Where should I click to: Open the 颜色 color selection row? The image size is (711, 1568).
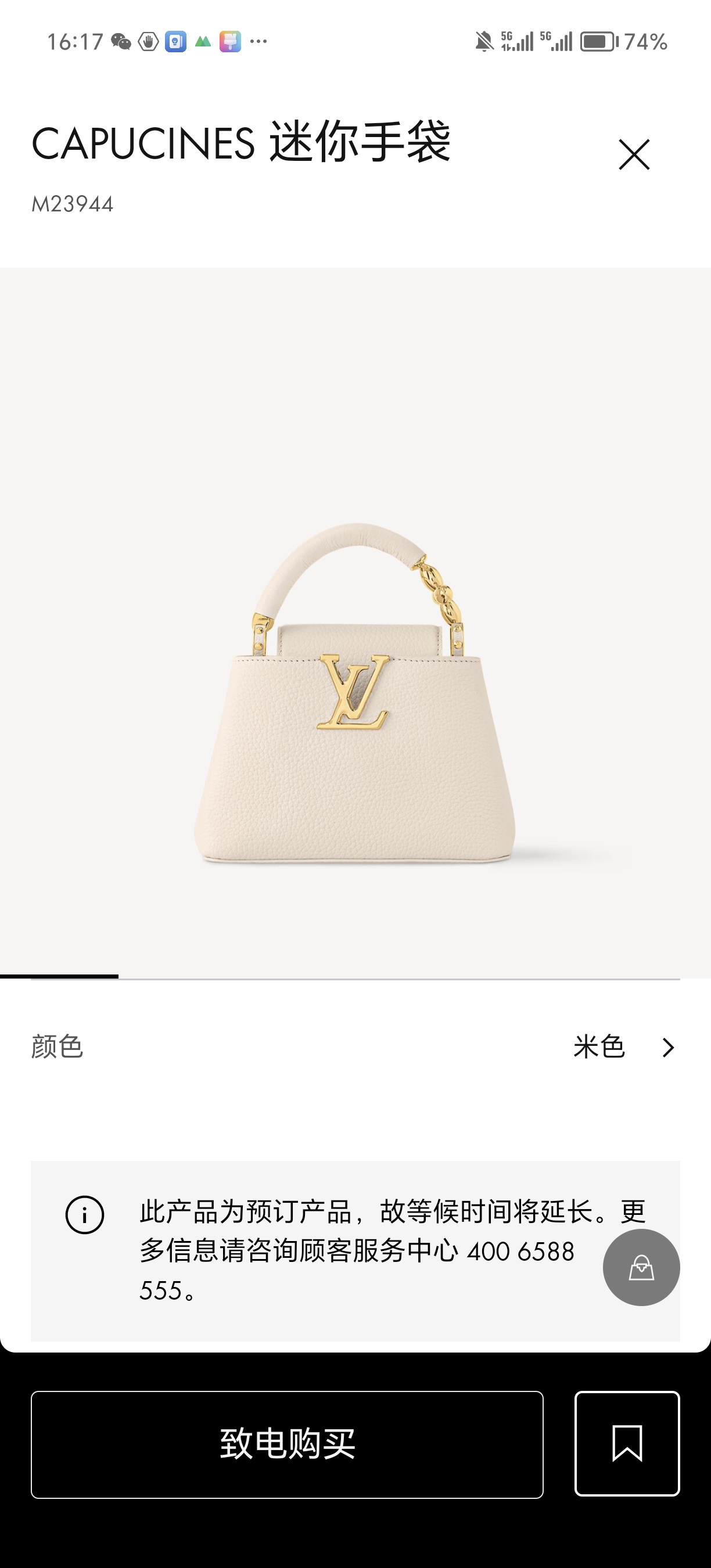pyautogui.click(x=355, y=1047)
